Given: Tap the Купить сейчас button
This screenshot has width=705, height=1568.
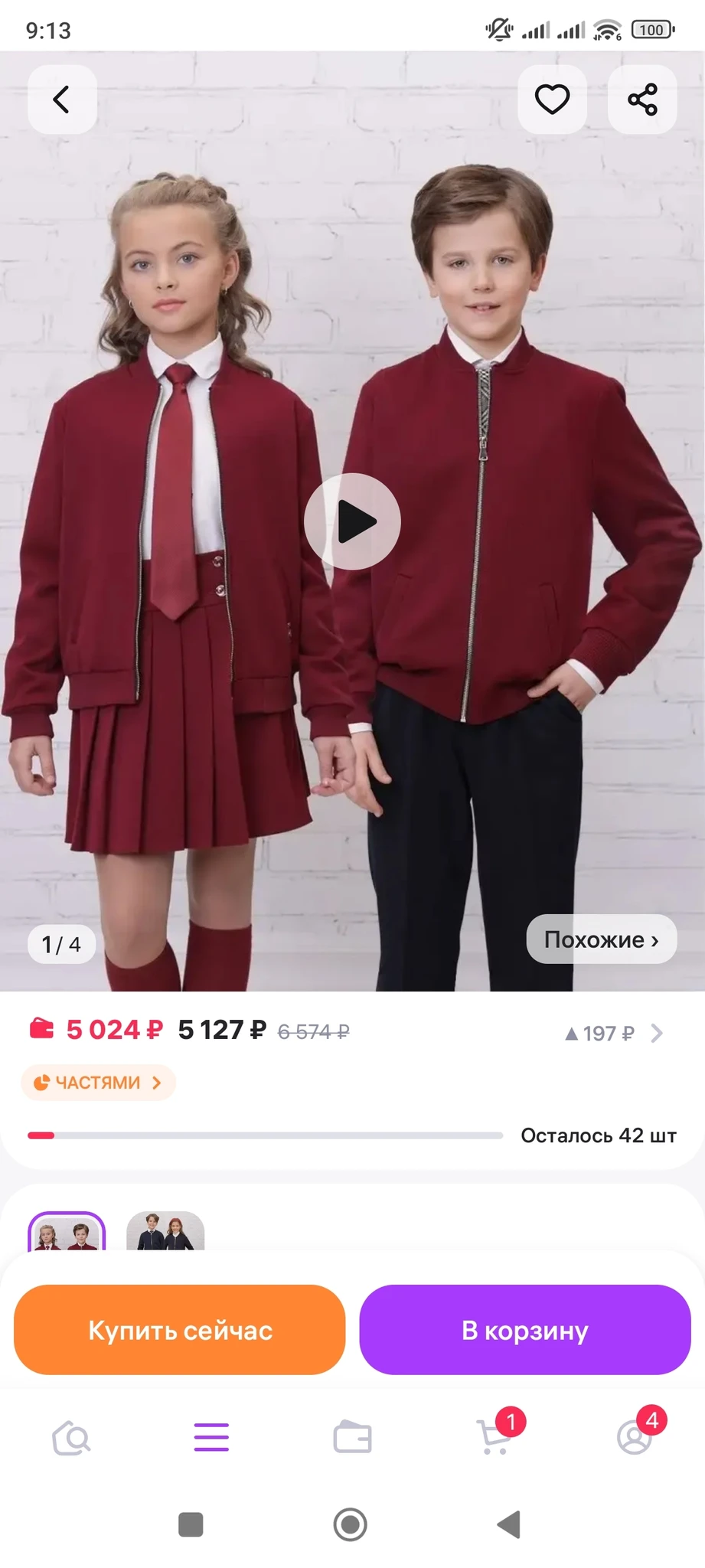Looking at the screenshot, I should point(180,1330).
